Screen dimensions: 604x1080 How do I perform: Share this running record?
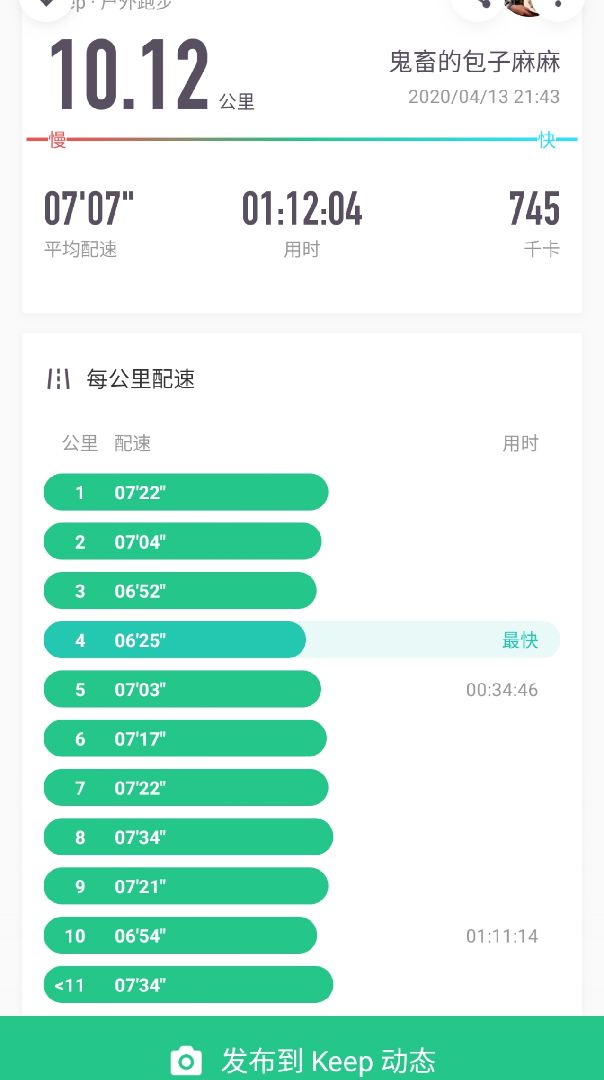pyautogui.click(x=479, y=3)
